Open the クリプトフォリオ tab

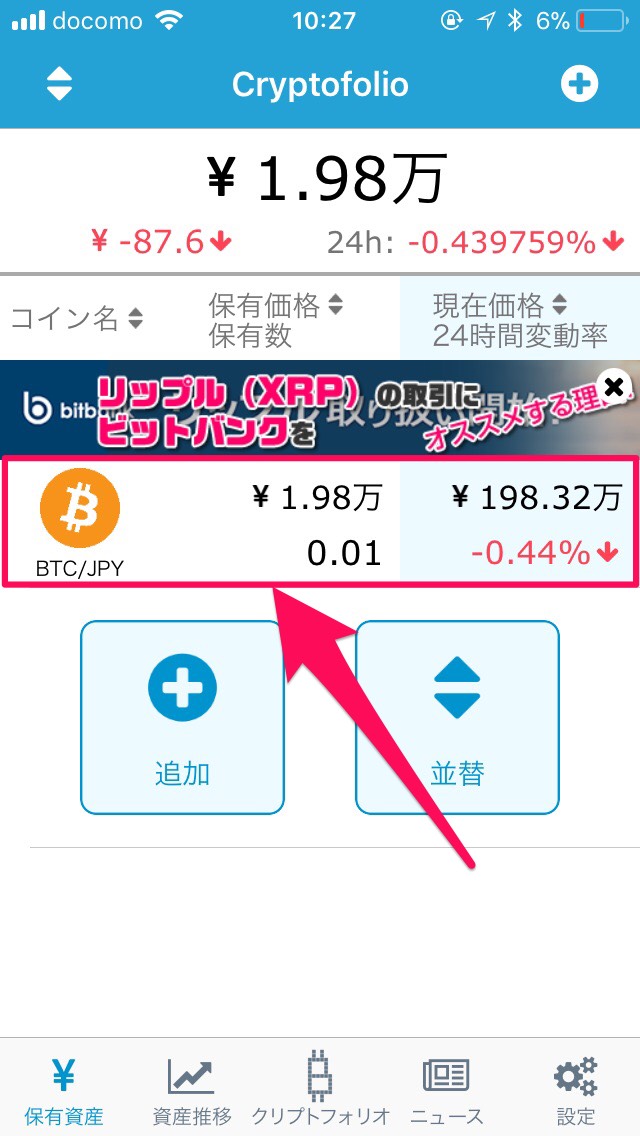click(x=320, y=1087)
